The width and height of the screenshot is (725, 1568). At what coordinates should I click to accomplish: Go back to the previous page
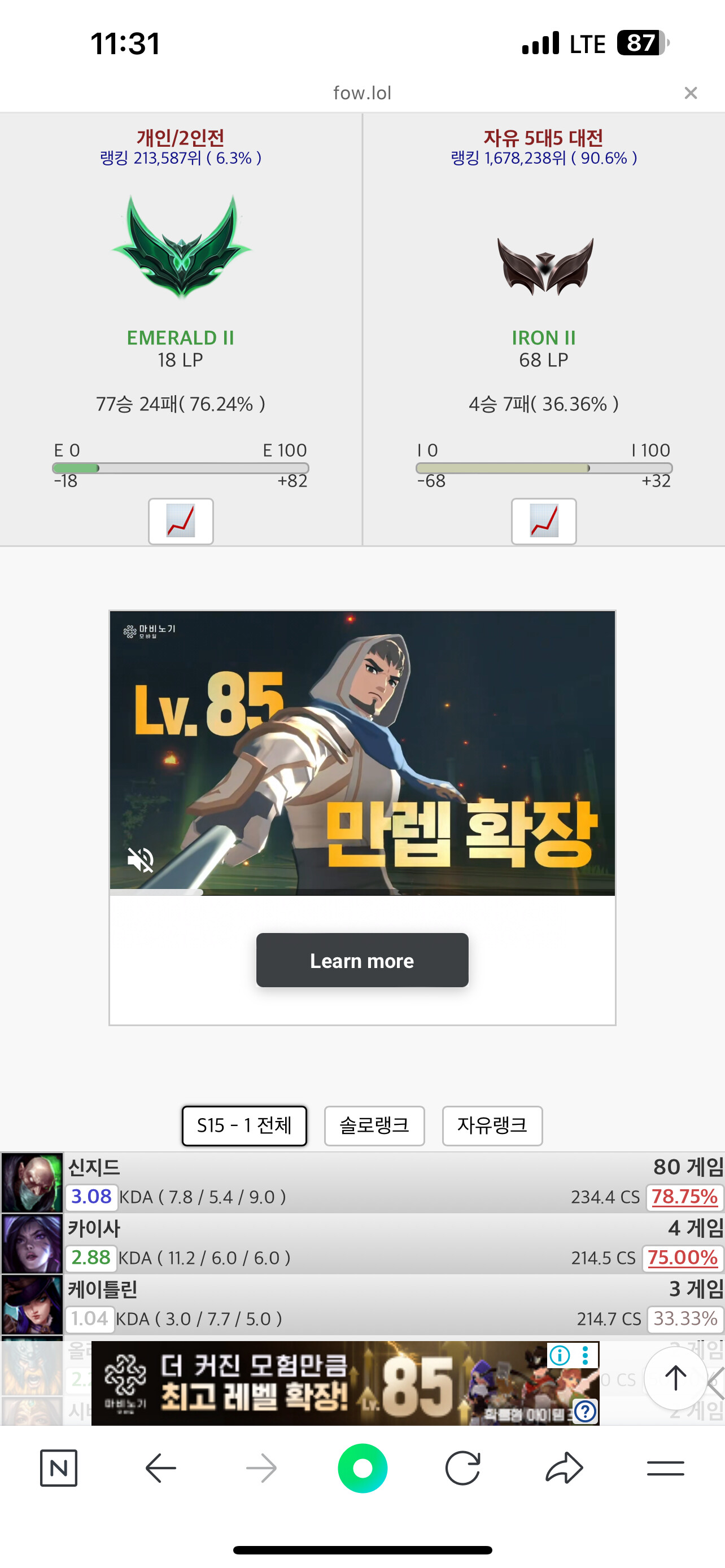(x=161, y=1468)
